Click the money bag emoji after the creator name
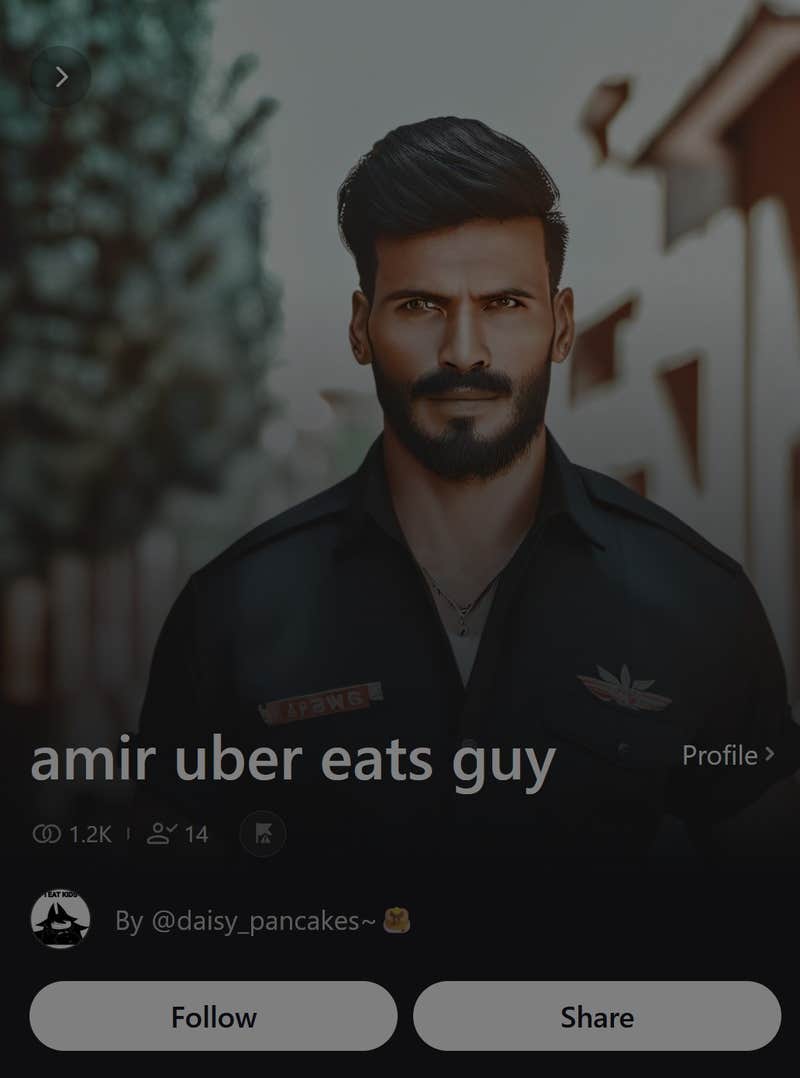Viewport: 800px width, 1078px height. (x=395, y=921)
